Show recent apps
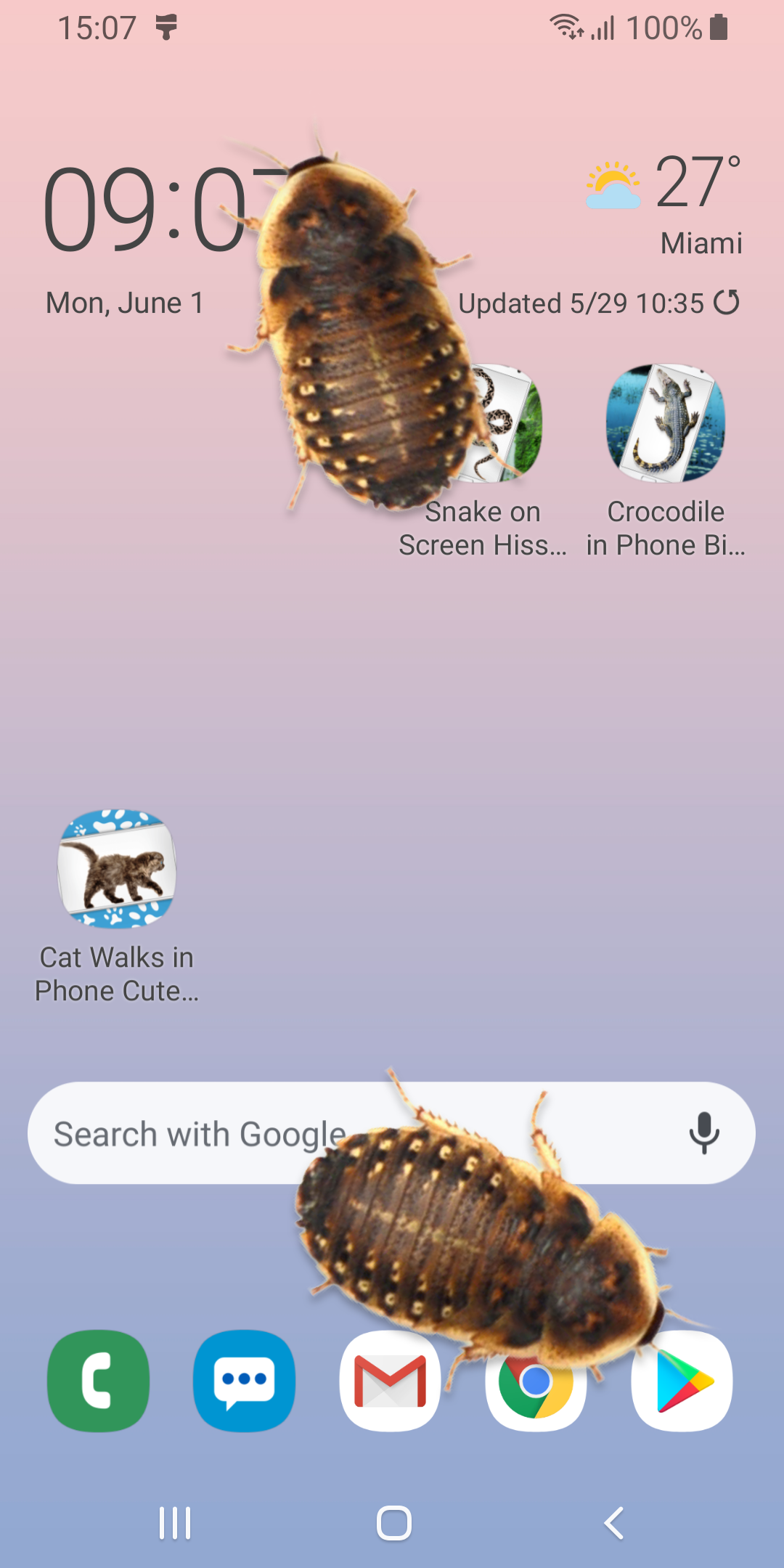This screenshot has width=784, height=1568. point(175,1523)
